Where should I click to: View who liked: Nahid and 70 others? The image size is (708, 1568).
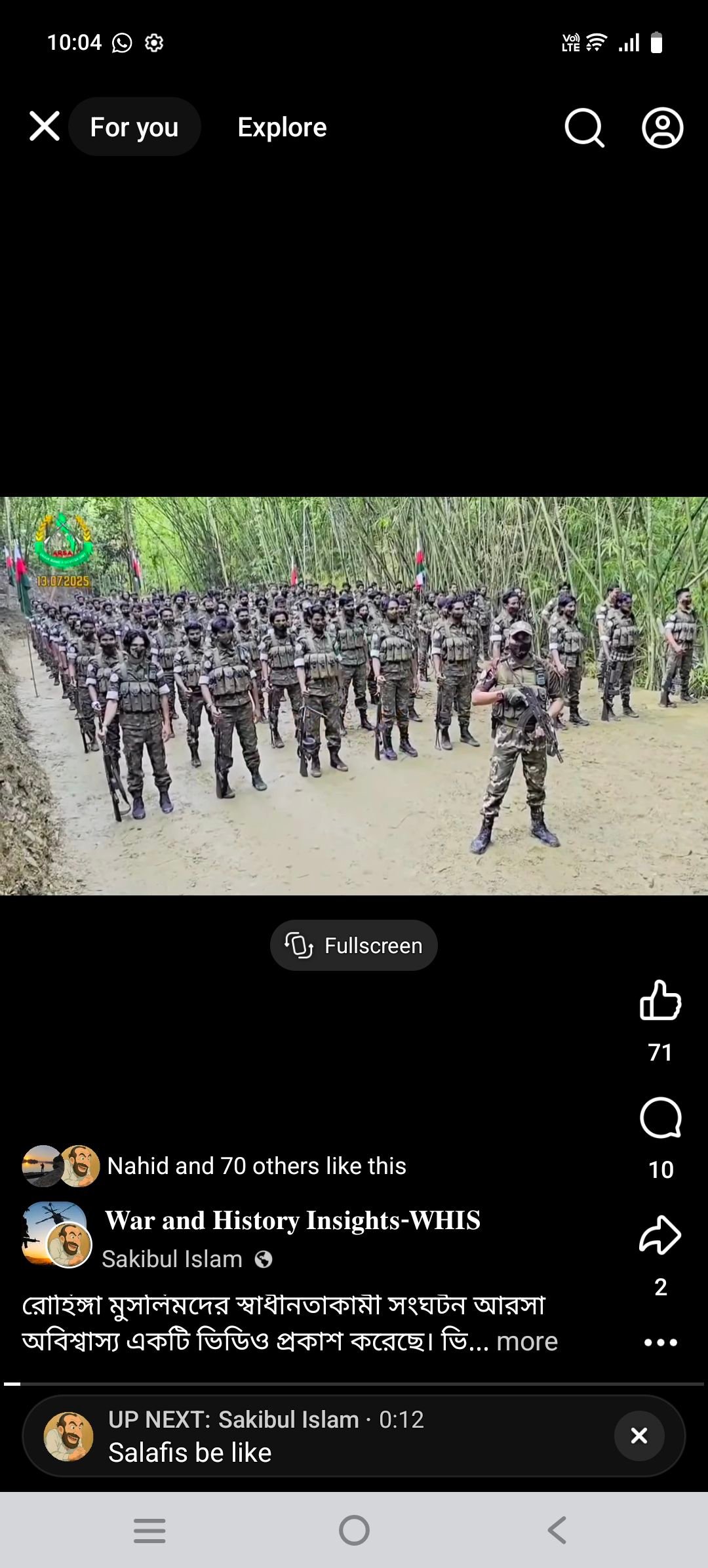(x=256, y=1166)
